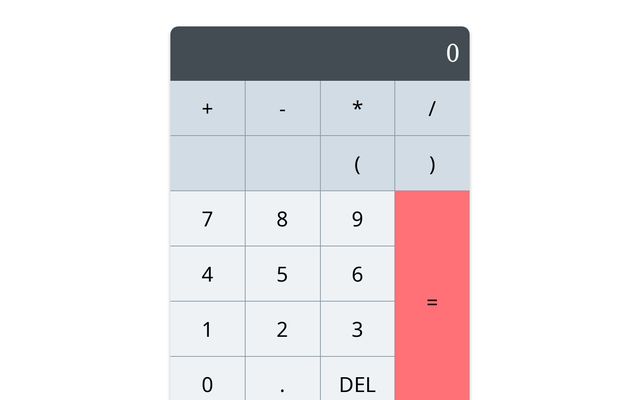Delete the last entry with DEL
The width and height of the screenshot is (640, 400).
click(x=357, y=382)
